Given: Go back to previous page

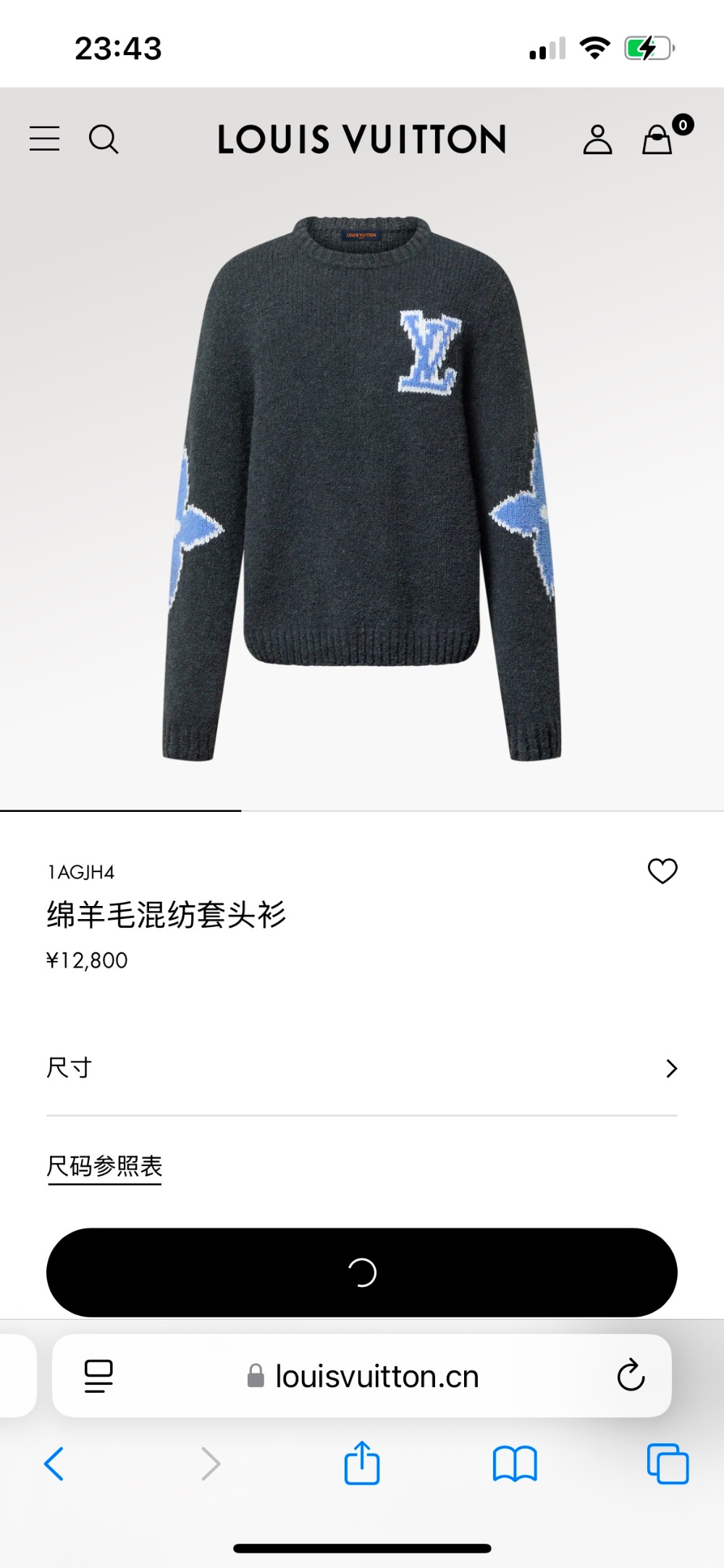Looking at the screenshot, I should 54,1464.
